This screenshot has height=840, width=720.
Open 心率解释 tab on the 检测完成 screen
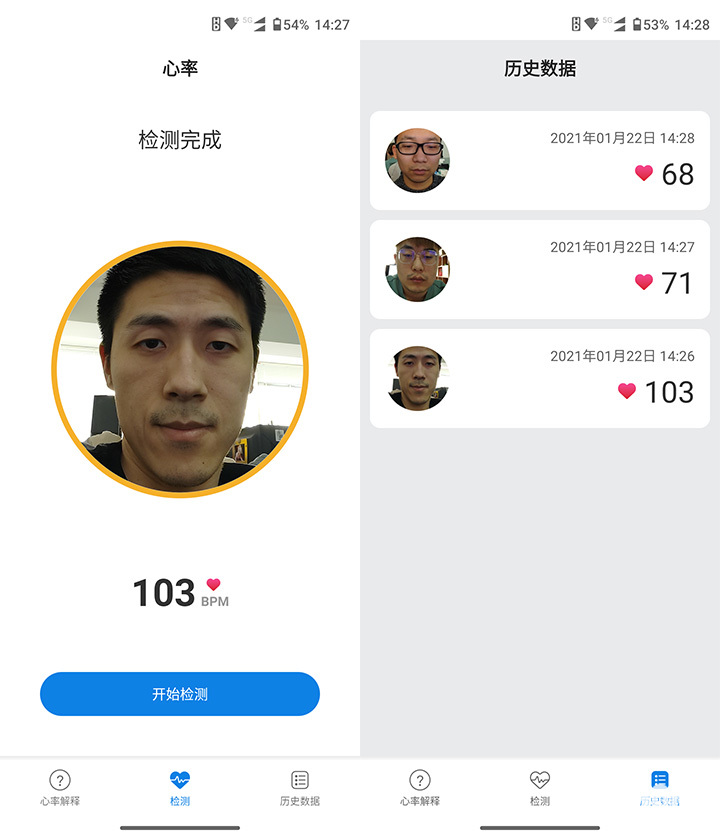point(60,788)
